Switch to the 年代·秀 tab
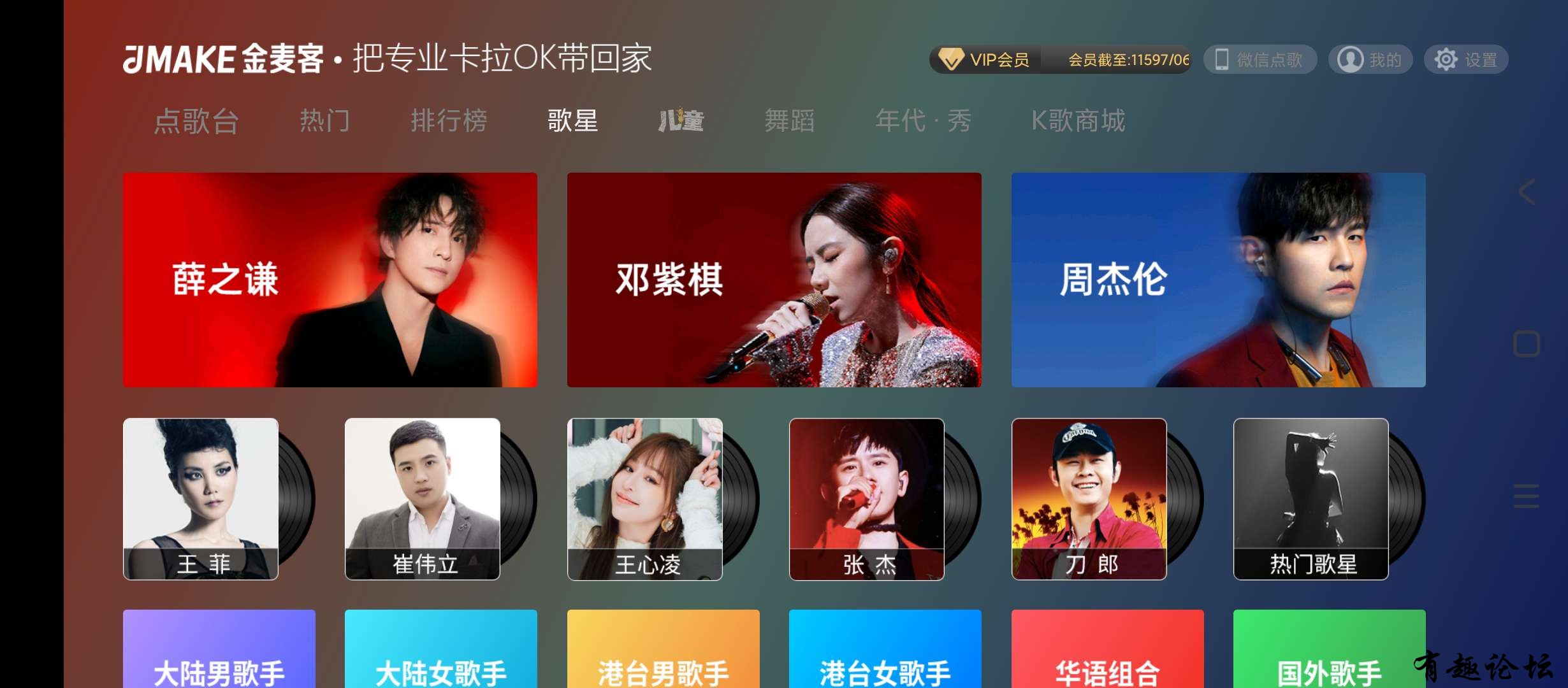Image resolution: width=1568 pixels, height=688 pixels. [x=923, y=121]
